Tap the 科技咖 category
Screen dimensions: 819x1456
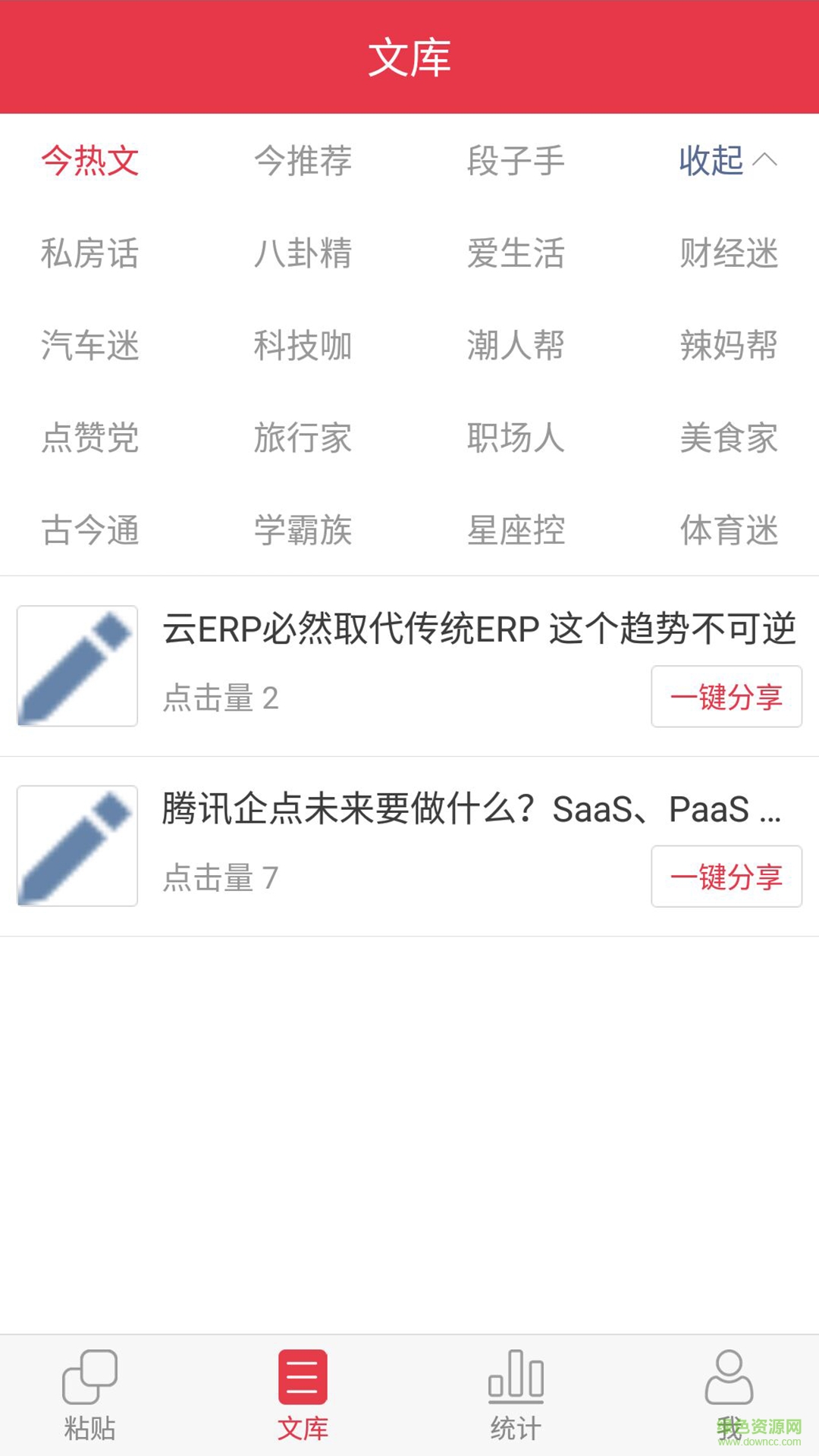click(x=303, y=346)
